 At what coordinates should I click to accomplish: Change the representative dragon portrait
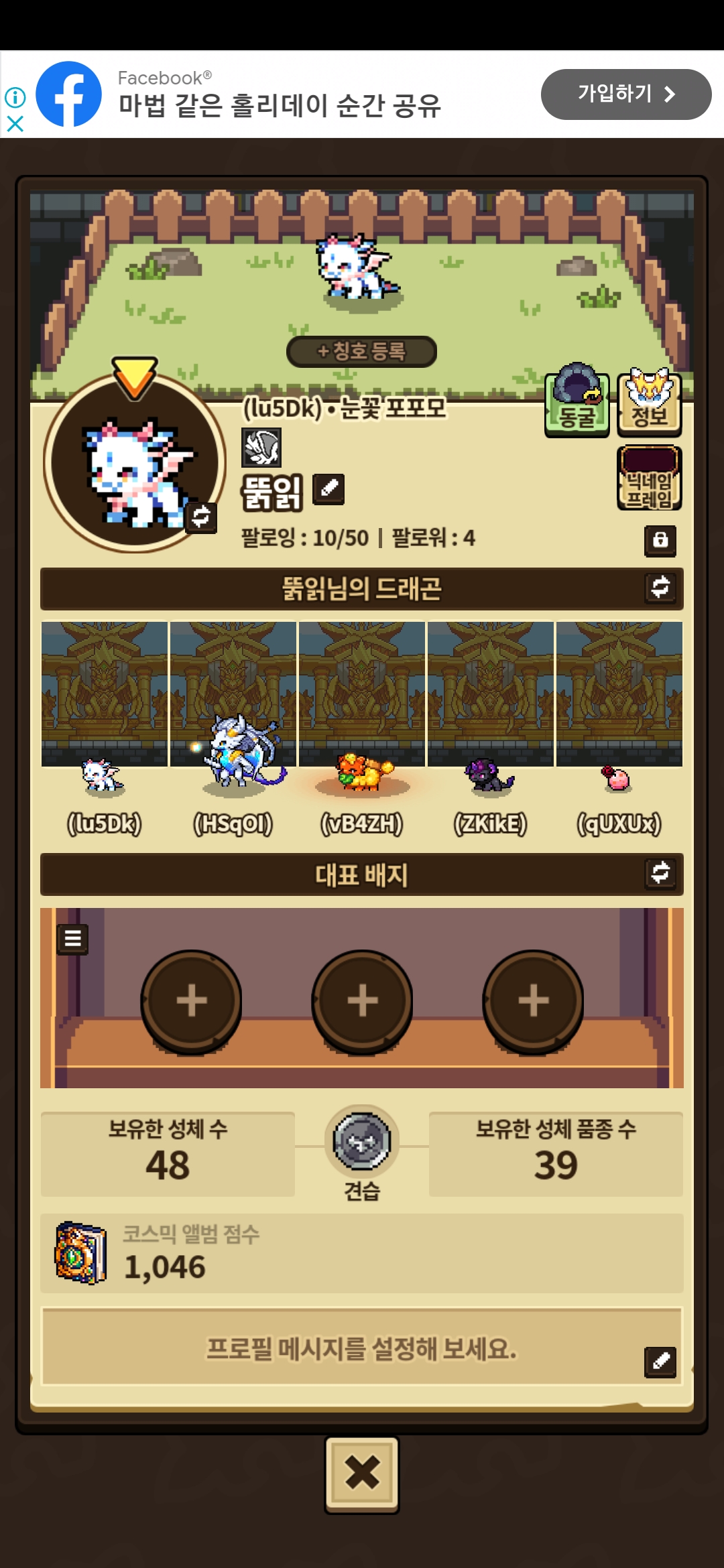click(x=201, y=517)
